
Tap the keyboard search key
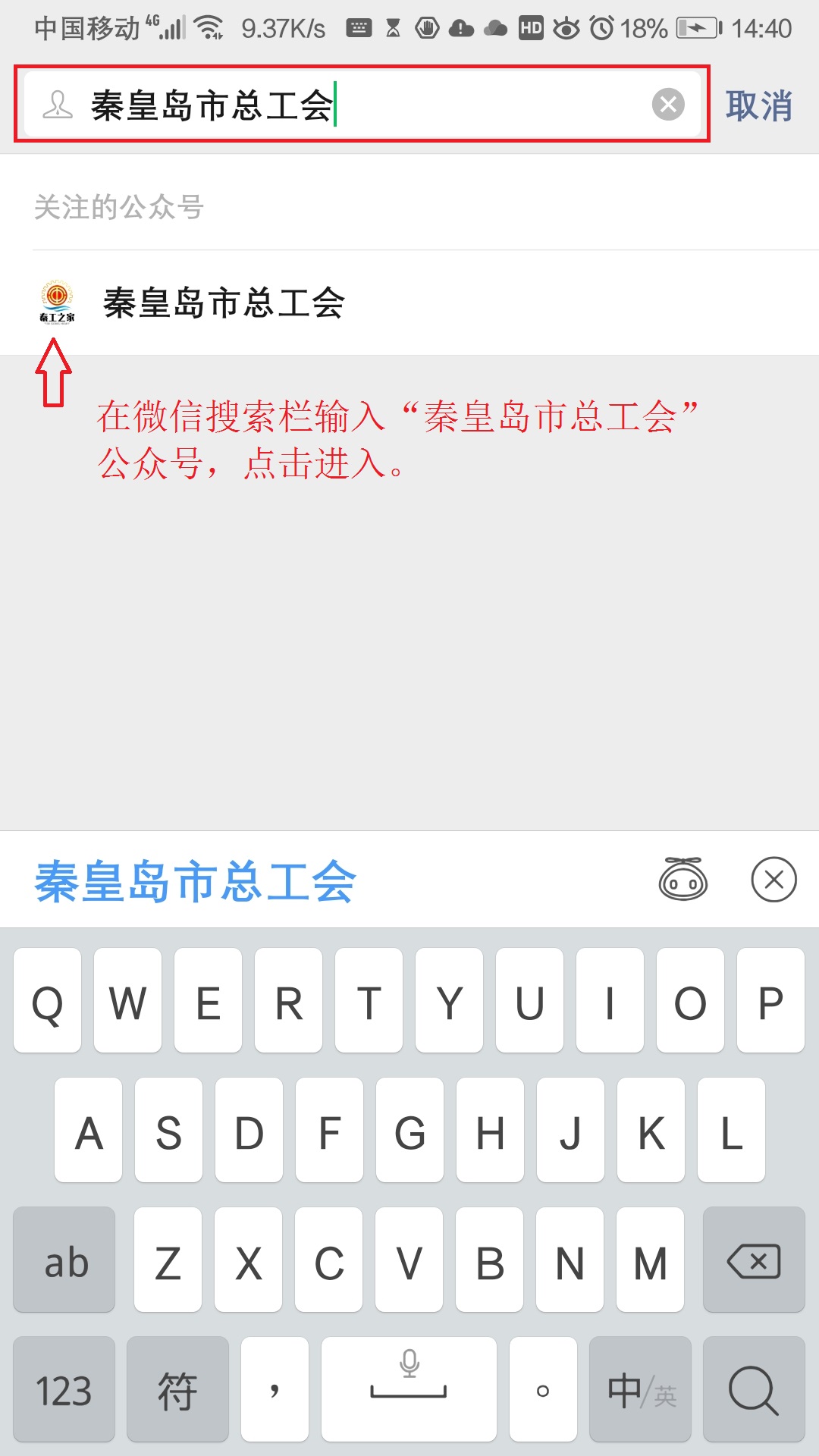coord(753,1390)
